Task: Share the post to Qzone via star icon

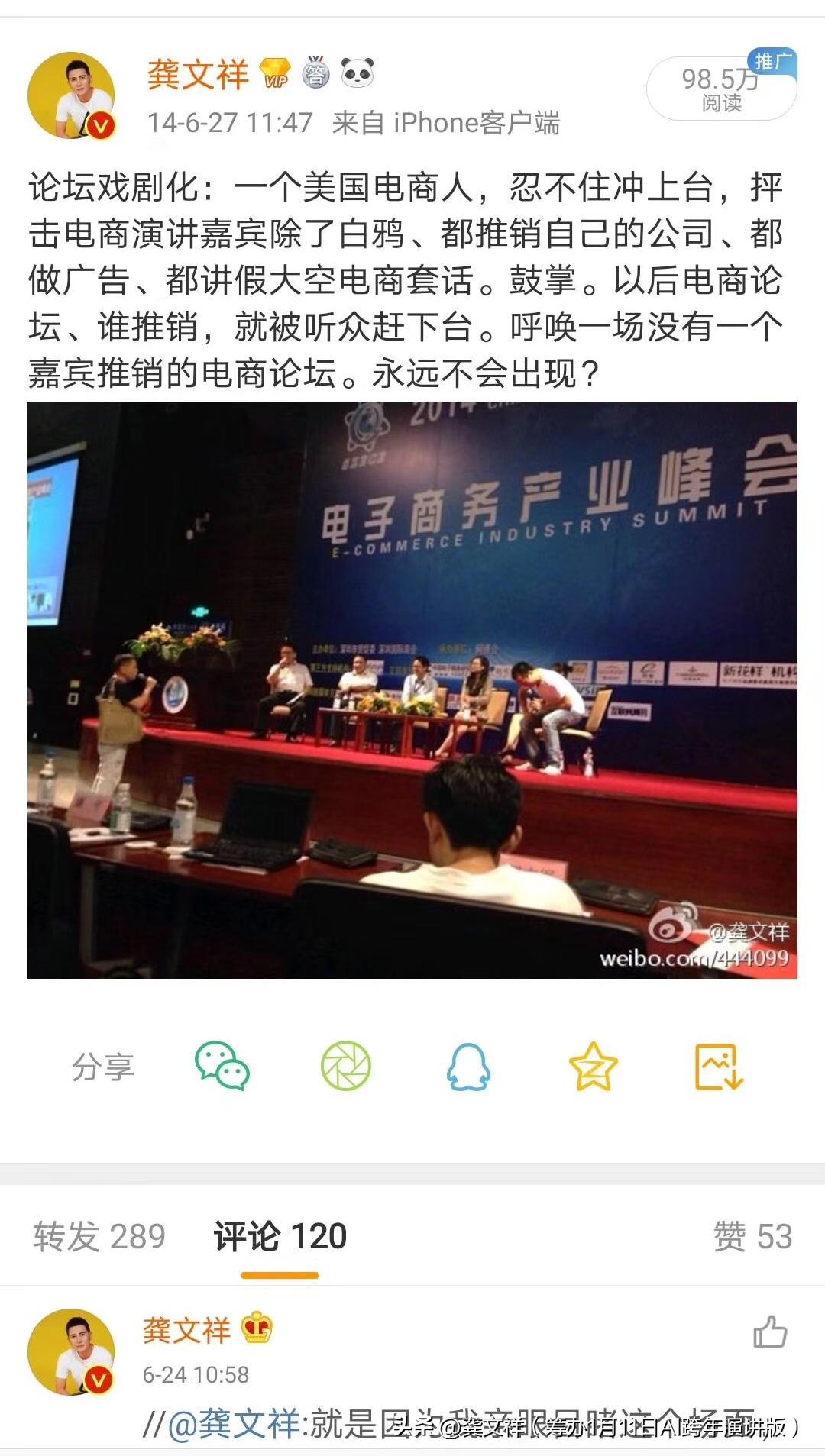Action: tap(593, 1066)
